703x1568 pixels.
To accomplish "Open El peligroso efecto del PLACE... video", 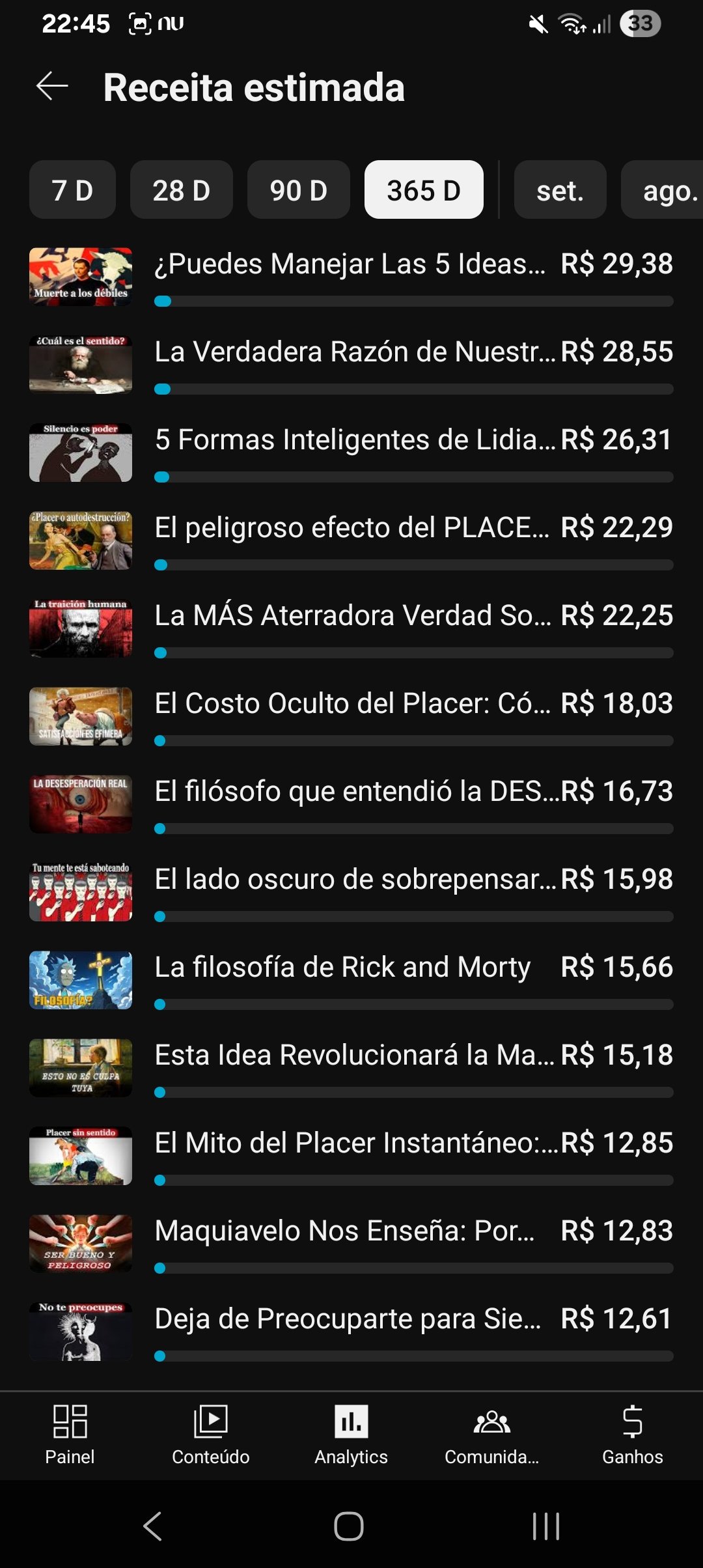I will [351, 528].
